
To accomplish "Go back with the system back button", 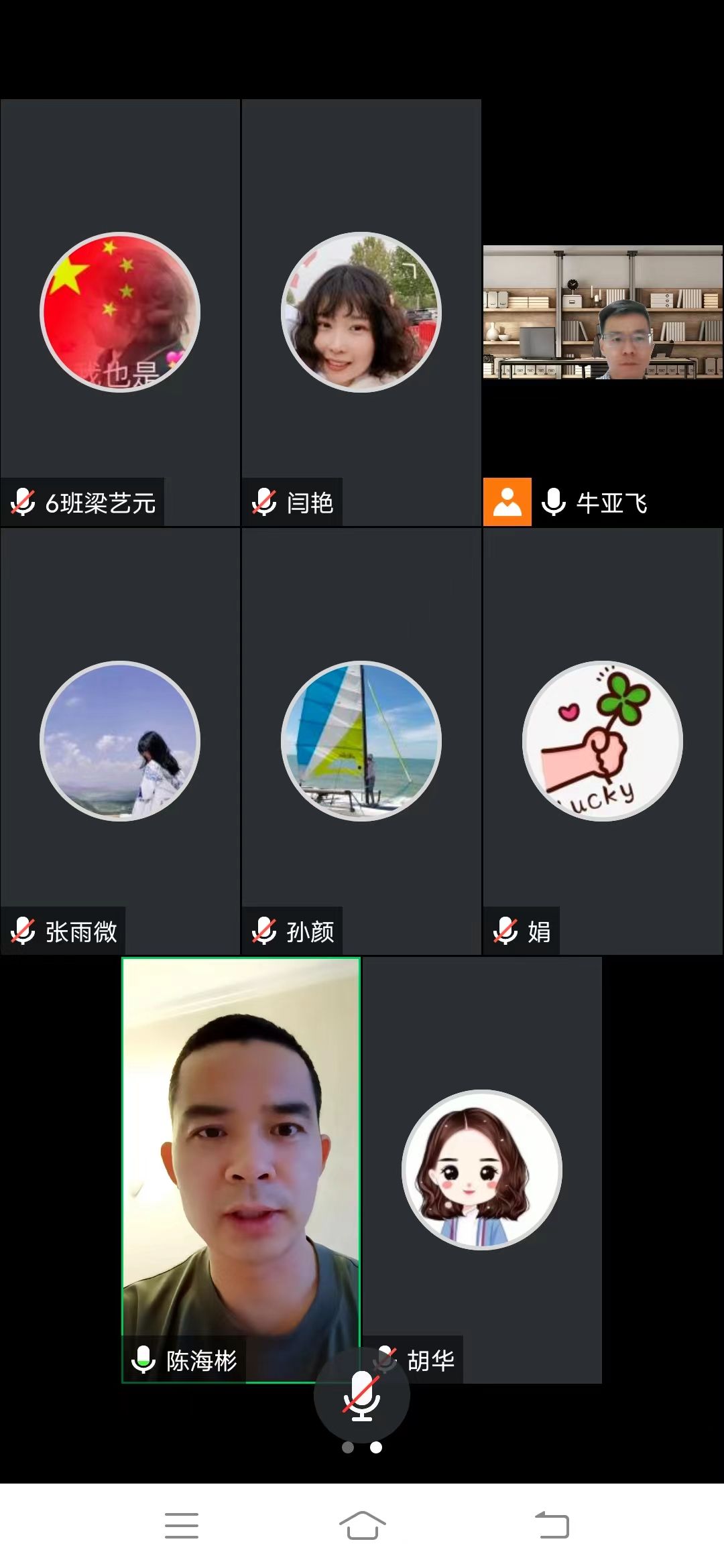I will (x=552, y=1525).
